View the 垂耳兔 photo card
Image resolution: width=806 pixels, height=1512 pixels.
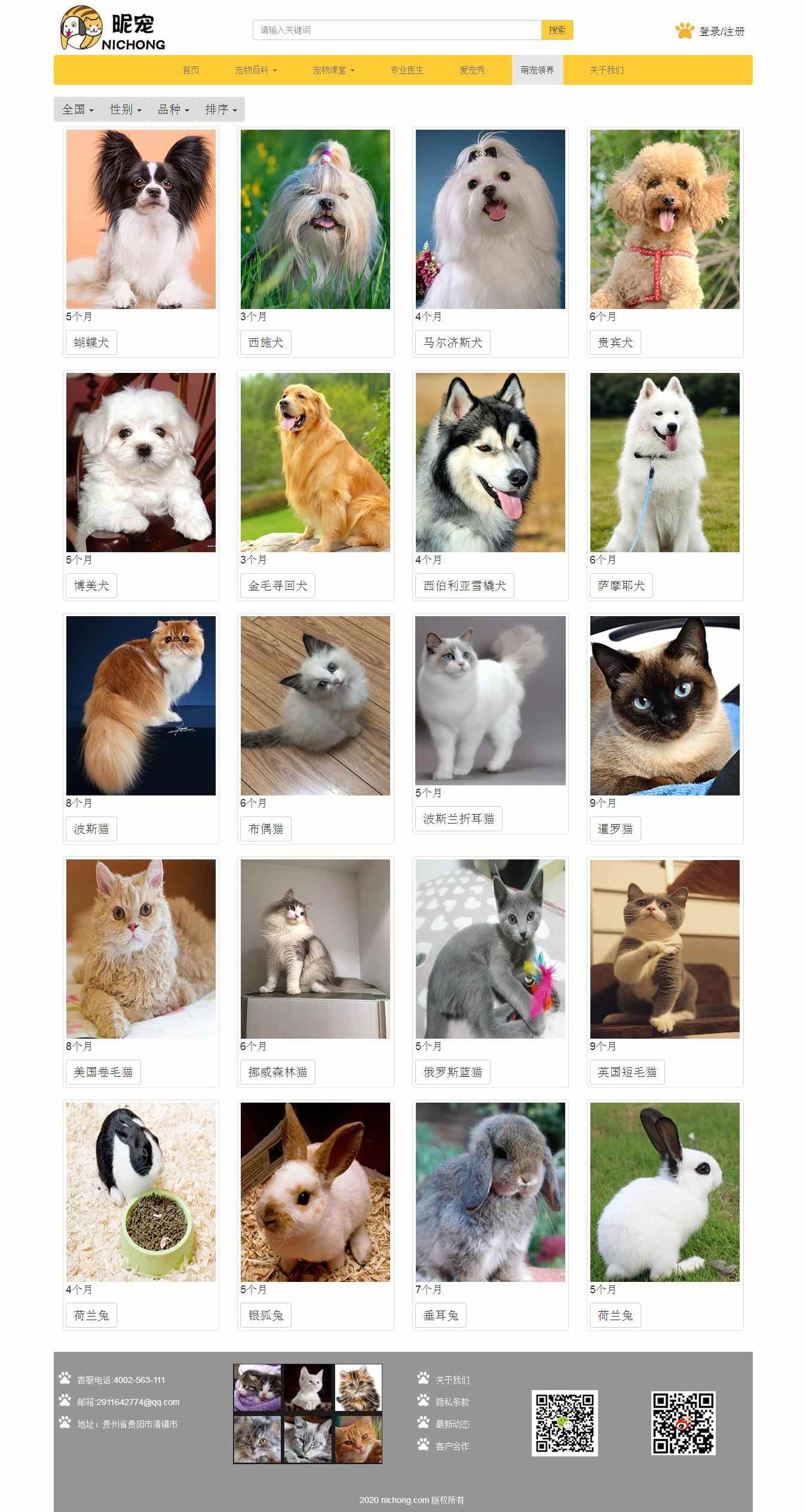click(490, 1192)
